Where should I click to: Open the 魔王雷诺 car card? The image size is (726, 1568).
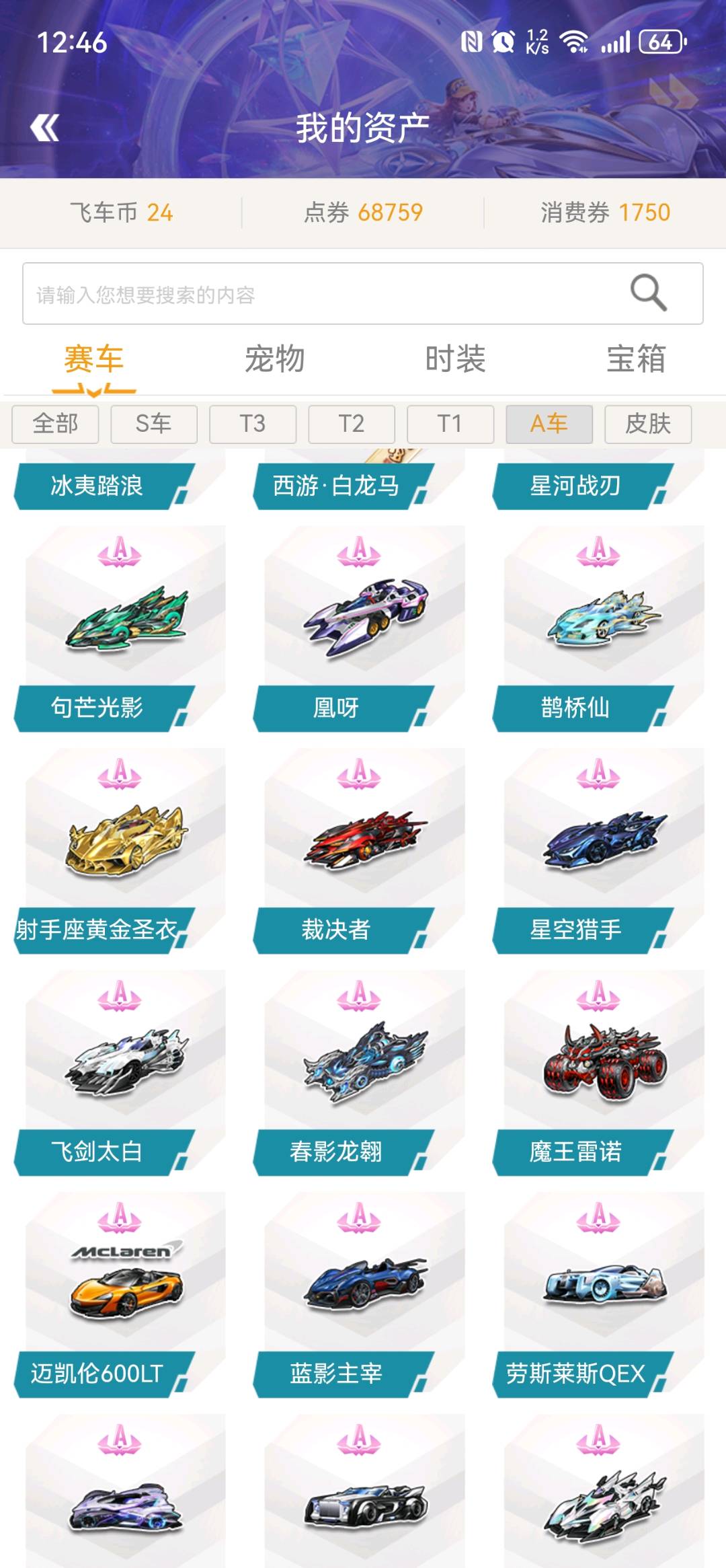[x=600, y=1073]
